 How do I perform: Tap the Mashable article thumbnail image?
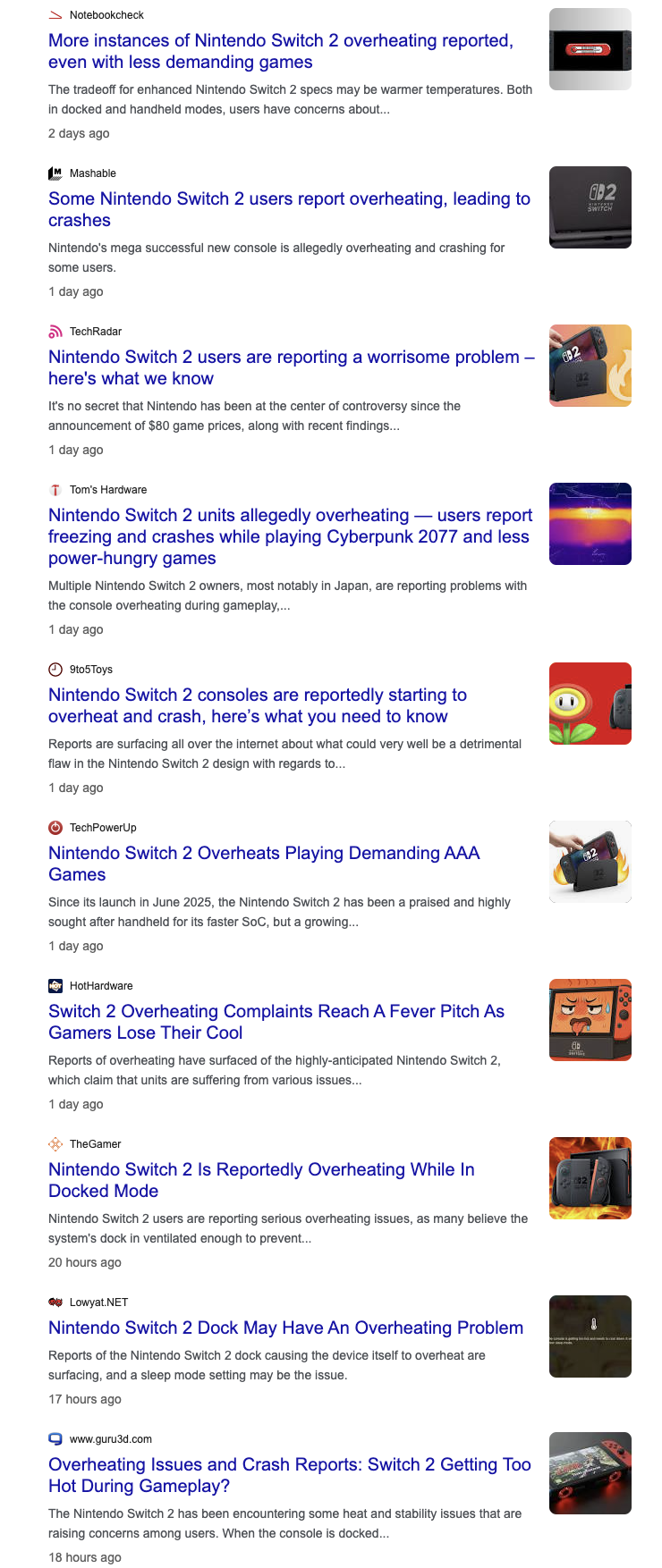590,207
